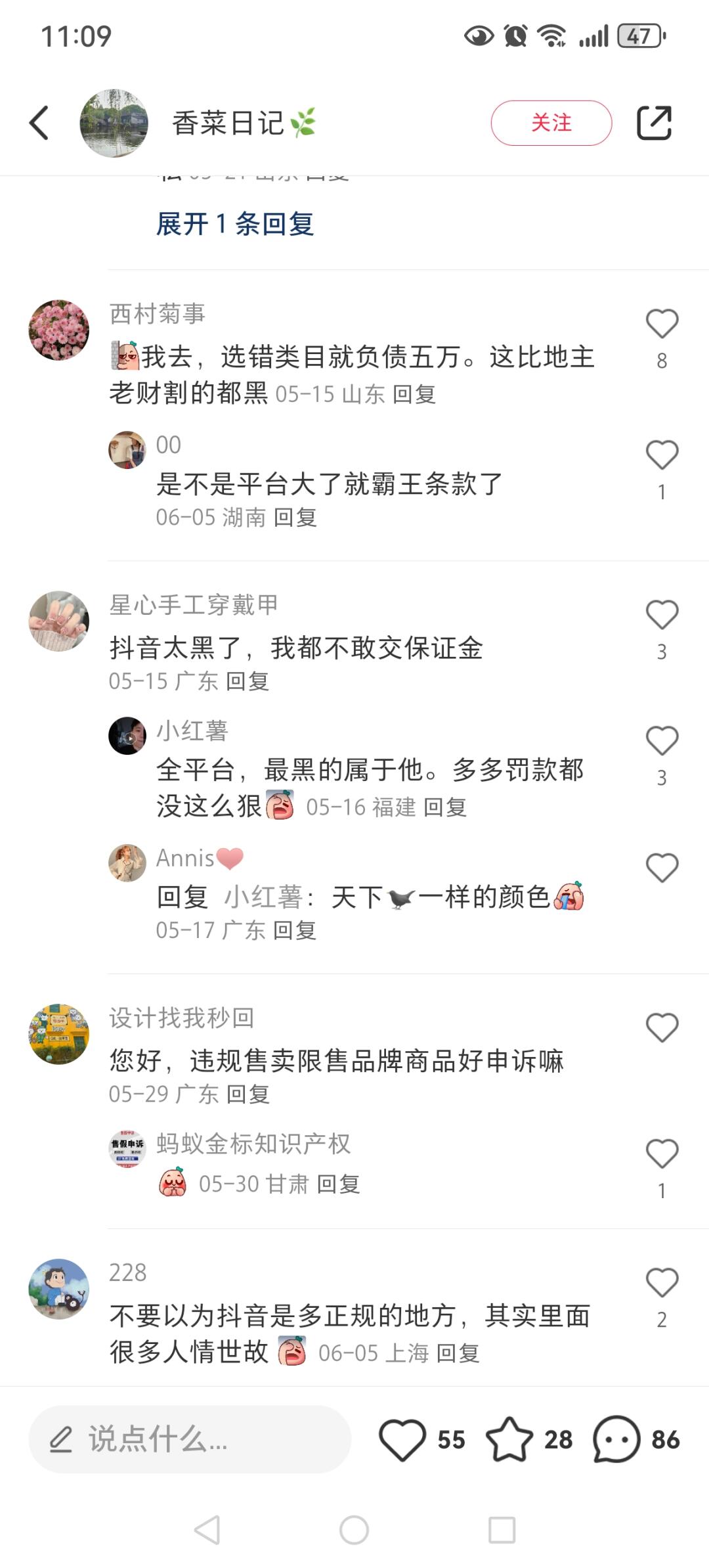Image resolution: width=709 pixels, height=1568 pixels.
Task: Like 小红薯's reply
Action: (662, 742)
